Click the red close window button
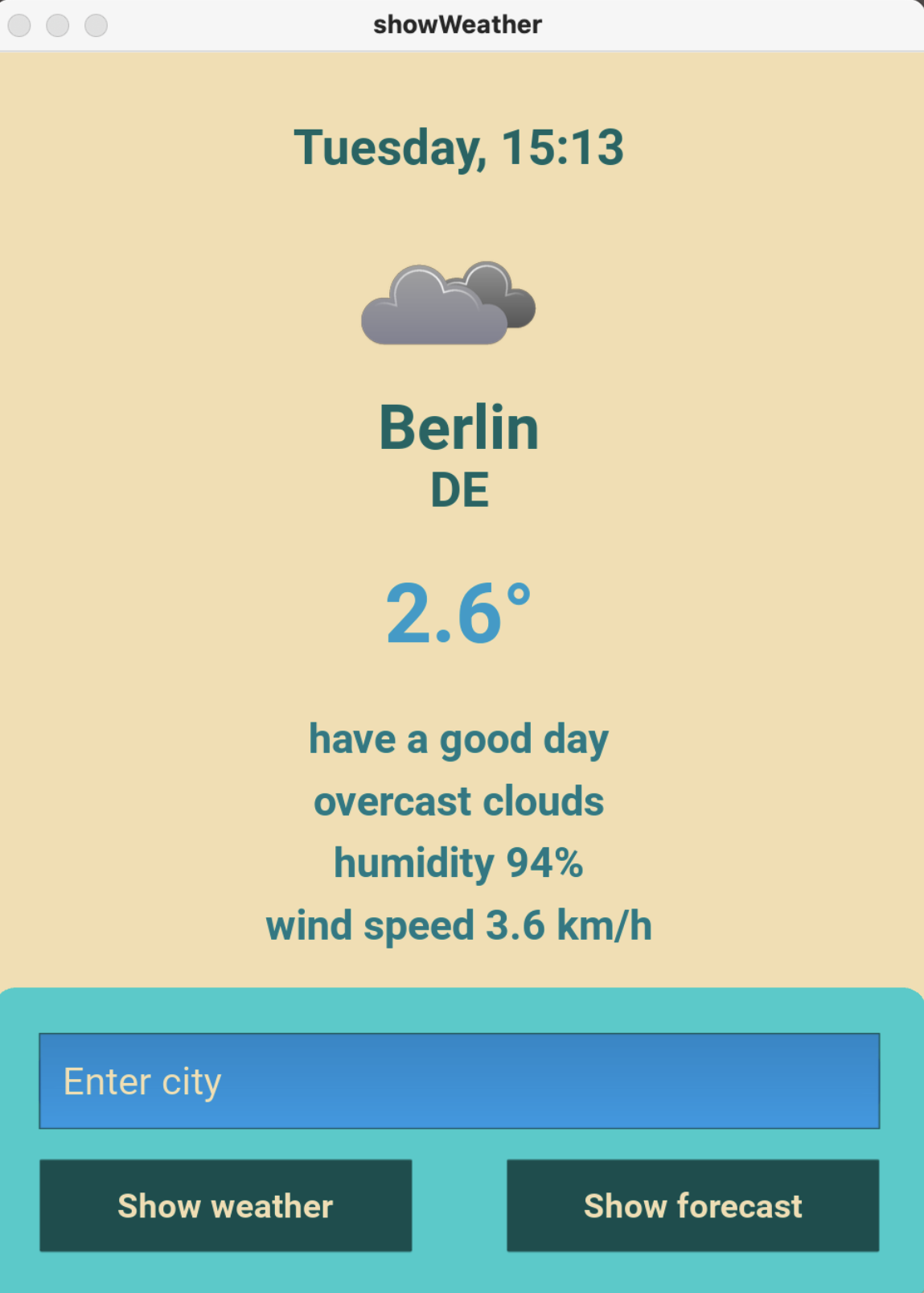Image resolution: width=924 pixels, height=1293 pixels. (x=18, y=25)
